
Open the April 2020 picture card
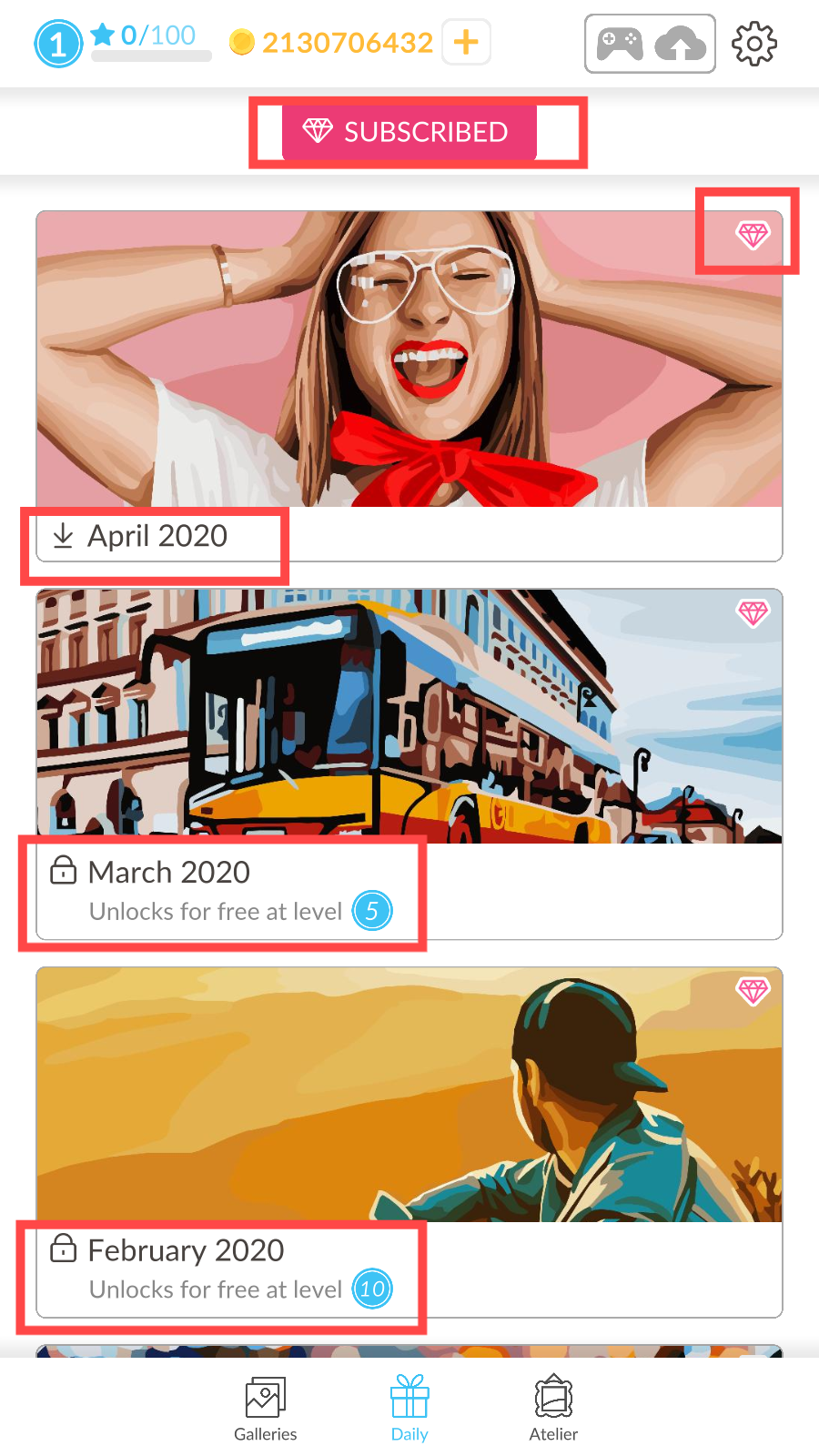pyautogui.click(x=409, y=386)
